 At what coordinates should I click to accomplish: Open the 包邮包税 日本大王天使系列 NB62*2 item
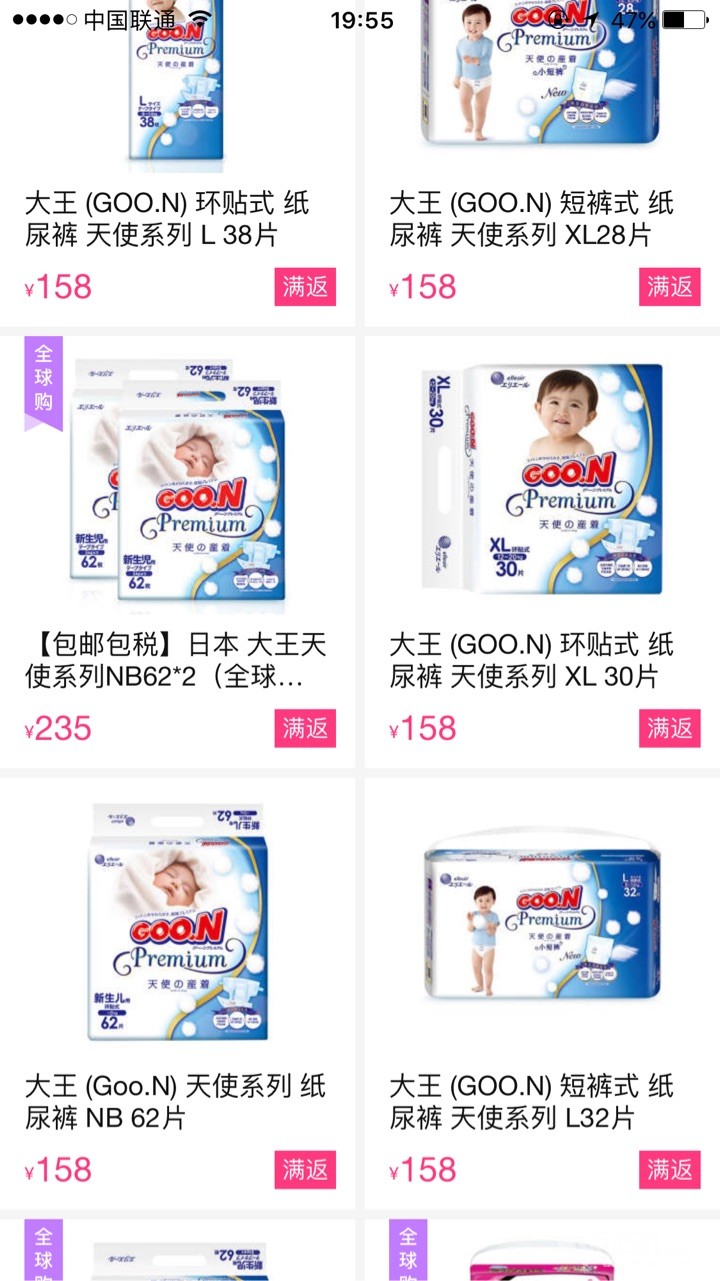tap(176, 661)
